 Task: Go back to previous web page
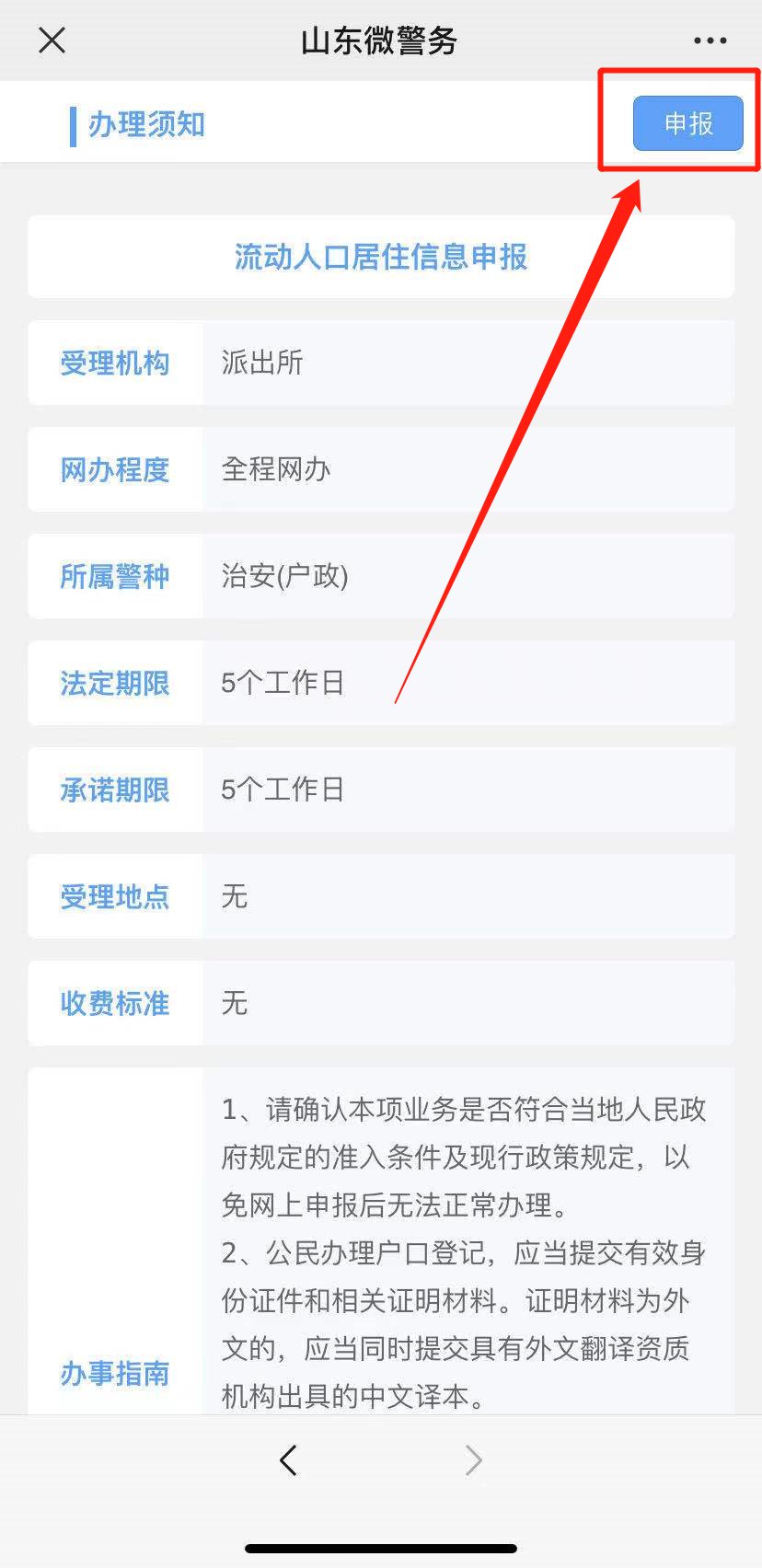(288, 1459)
